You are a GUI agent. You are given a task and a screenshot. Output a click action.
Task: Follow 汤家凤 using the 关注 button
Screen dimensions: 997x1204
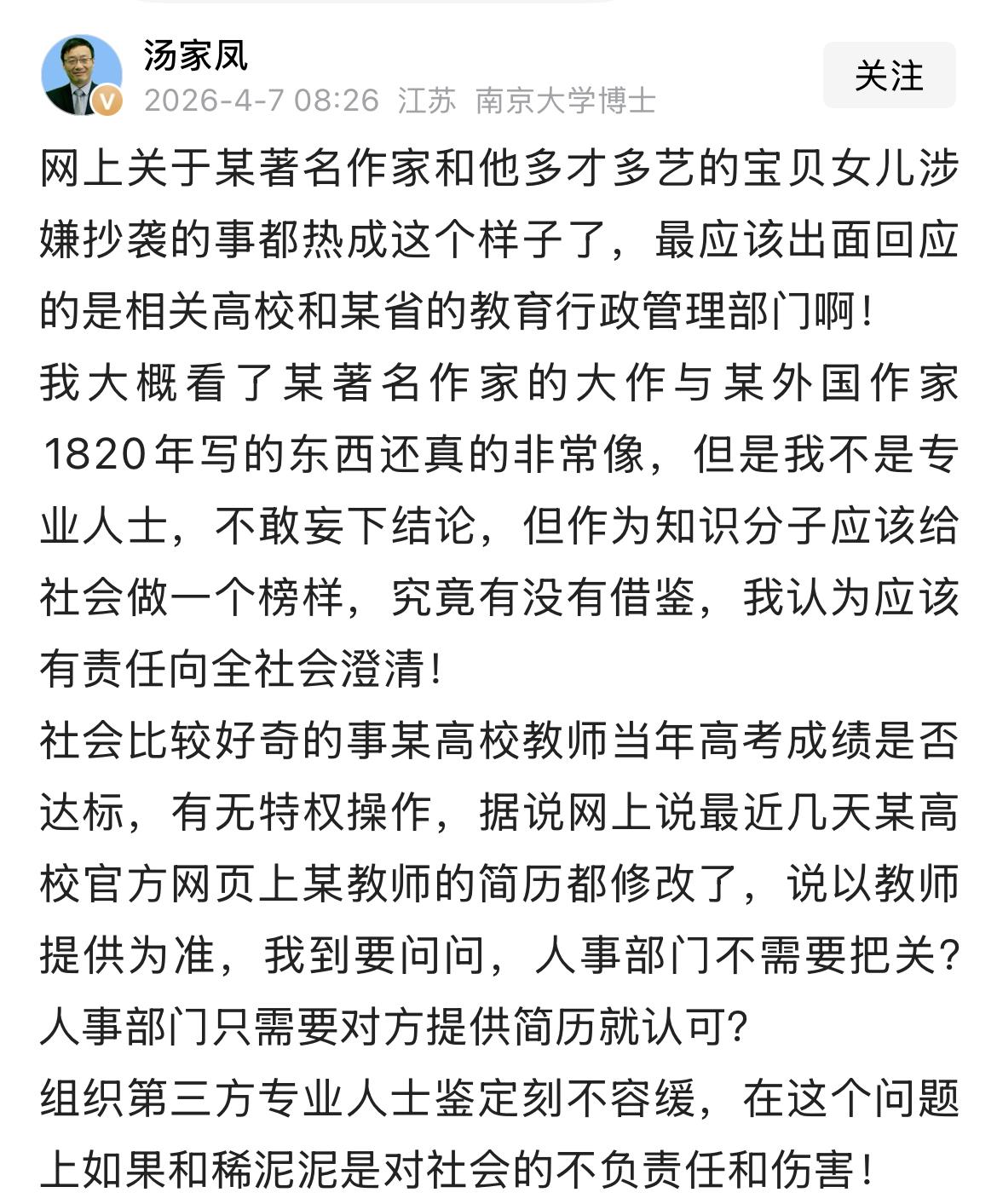[x=887, y=77]
